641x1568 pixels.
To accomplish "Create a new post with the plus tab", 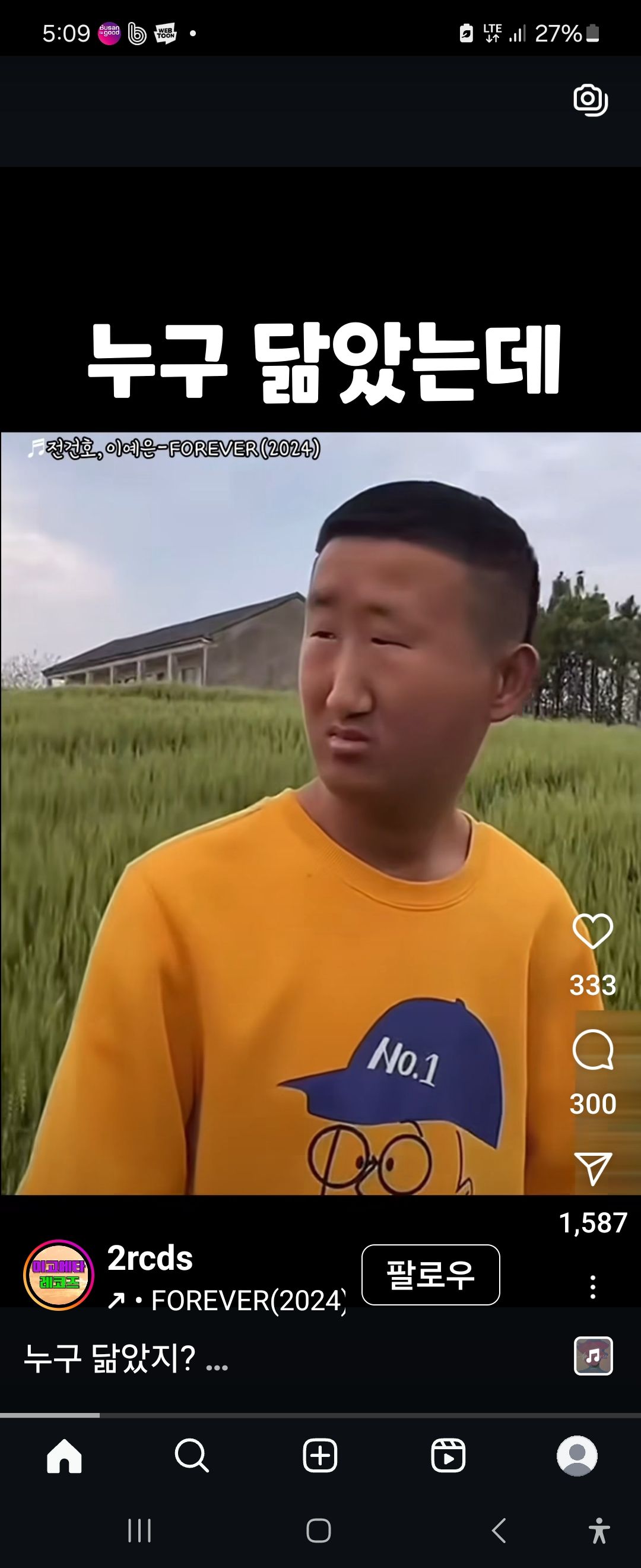I will click(320, 1456).
